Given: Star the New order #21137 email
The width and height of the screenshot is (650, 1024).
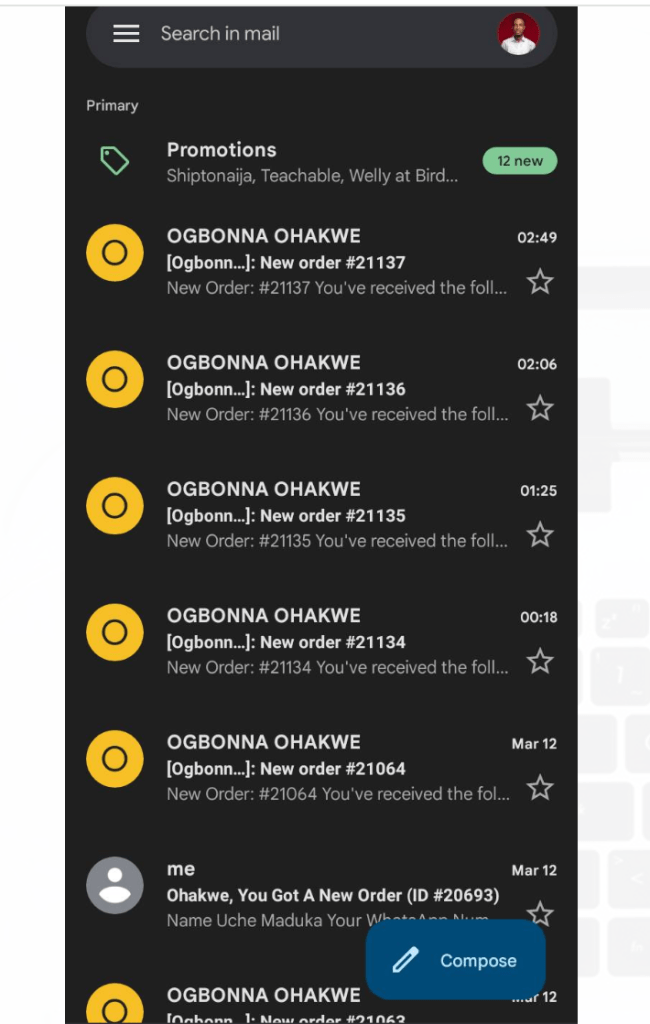Looking at the screenshot, I should [540, 282].
